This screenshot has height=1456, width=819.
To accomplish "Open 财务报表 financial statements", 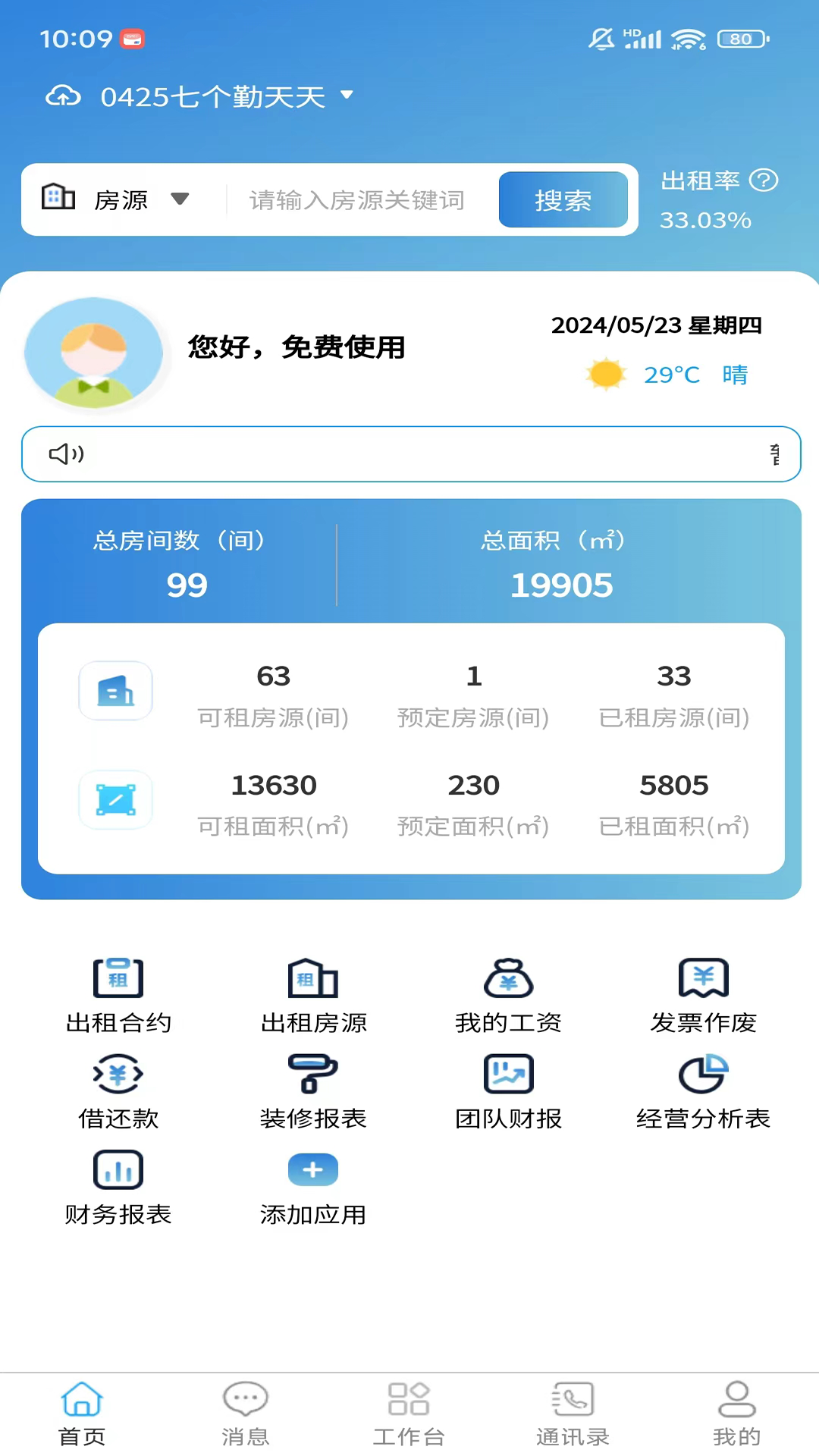I will click(118, 1183).
